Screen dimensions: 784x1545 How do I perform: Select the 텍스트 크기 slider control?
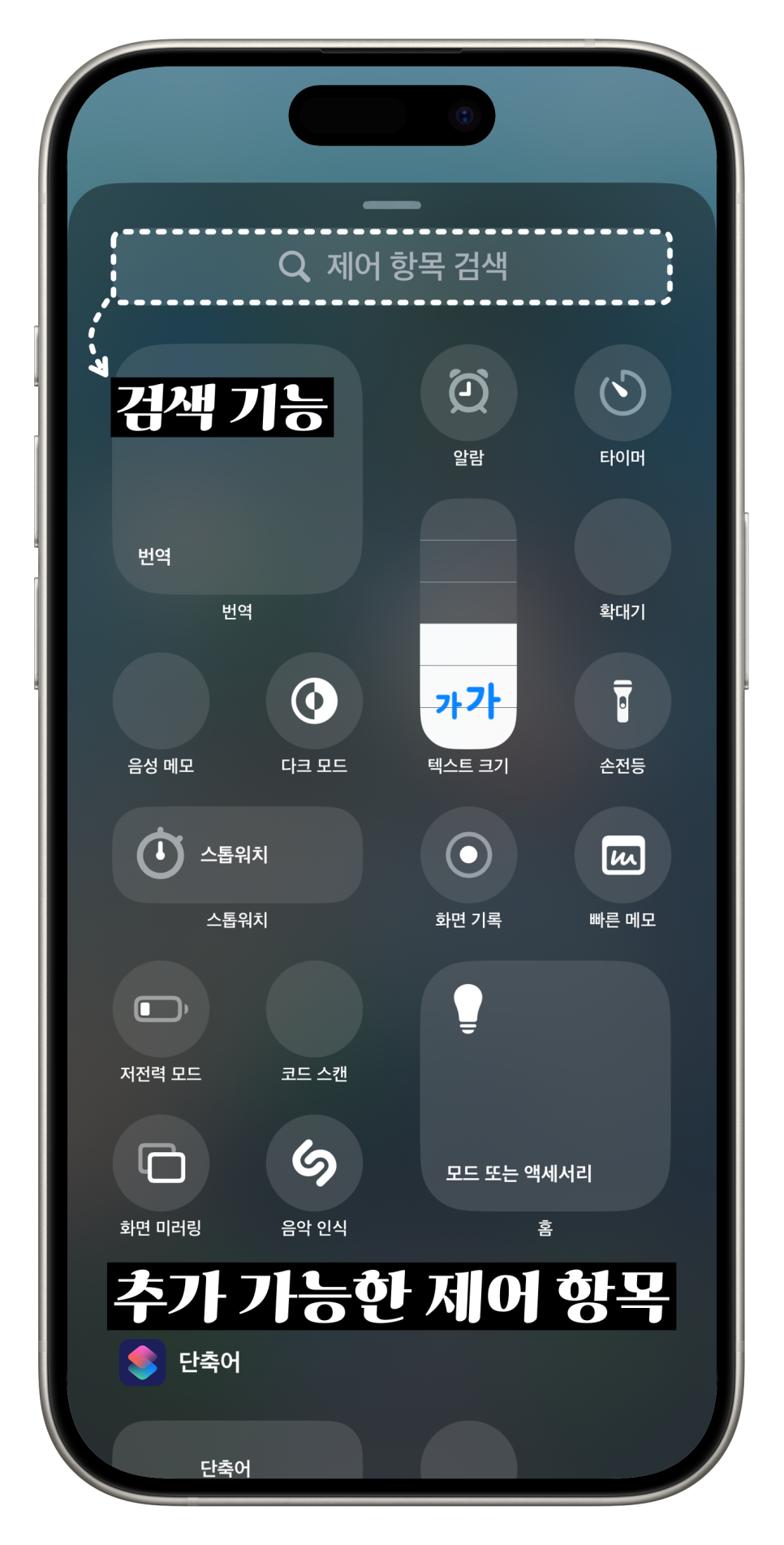click(468, 624)
